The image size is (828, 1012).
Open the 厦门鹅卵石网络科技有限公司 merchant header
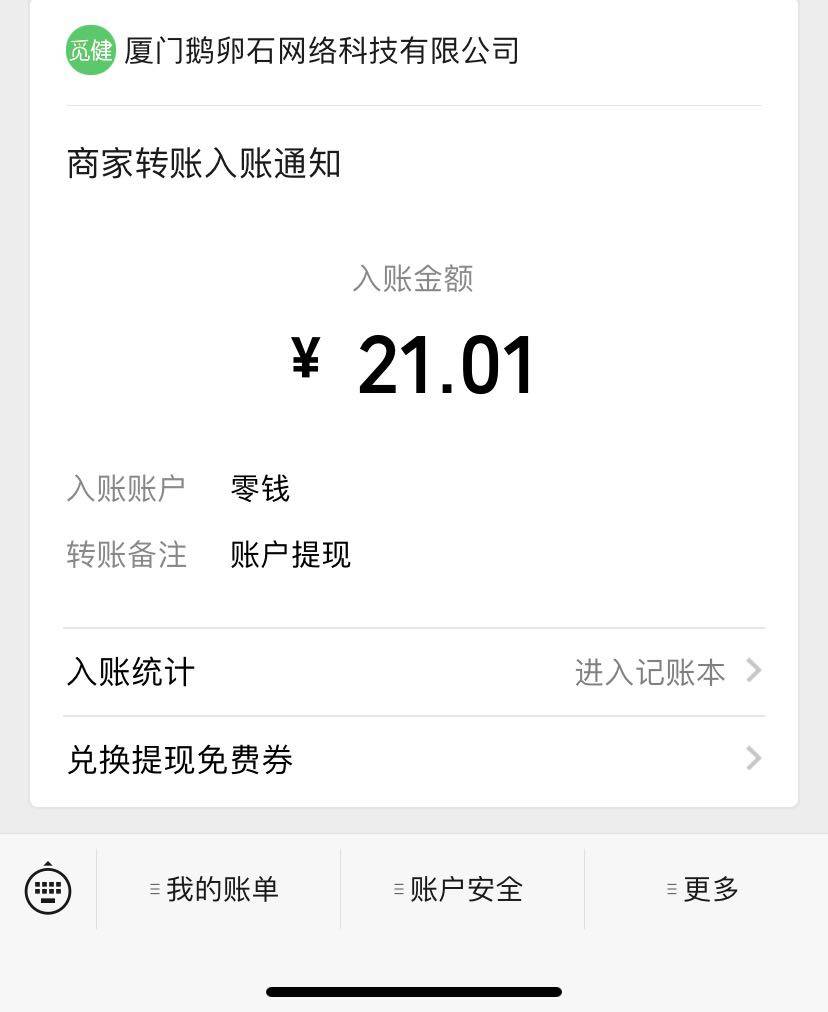(x=294, y=50)
